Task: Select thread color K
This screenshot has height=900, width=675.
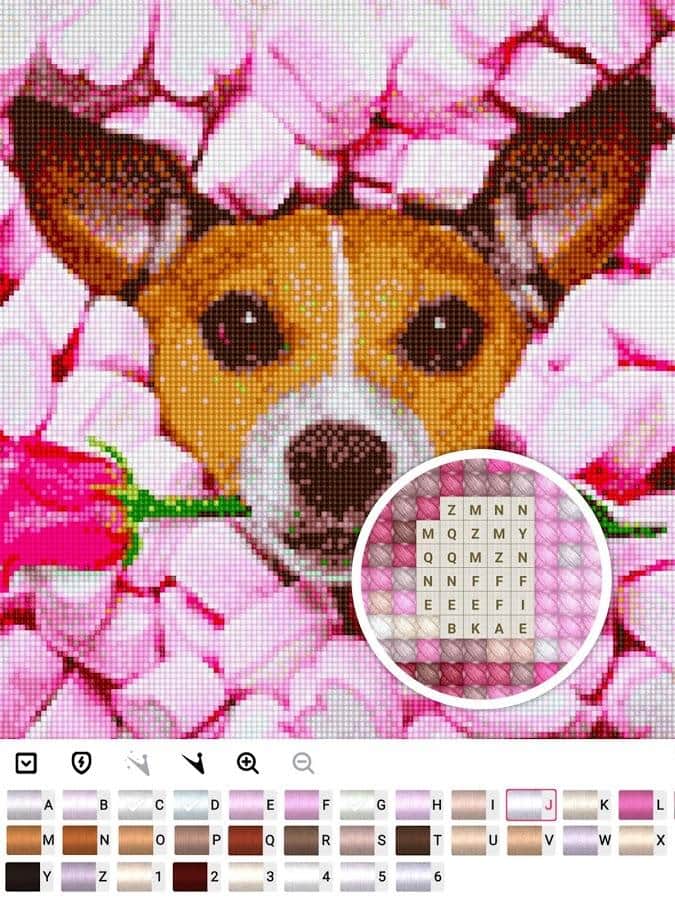Action: click(x=586, y=804)
